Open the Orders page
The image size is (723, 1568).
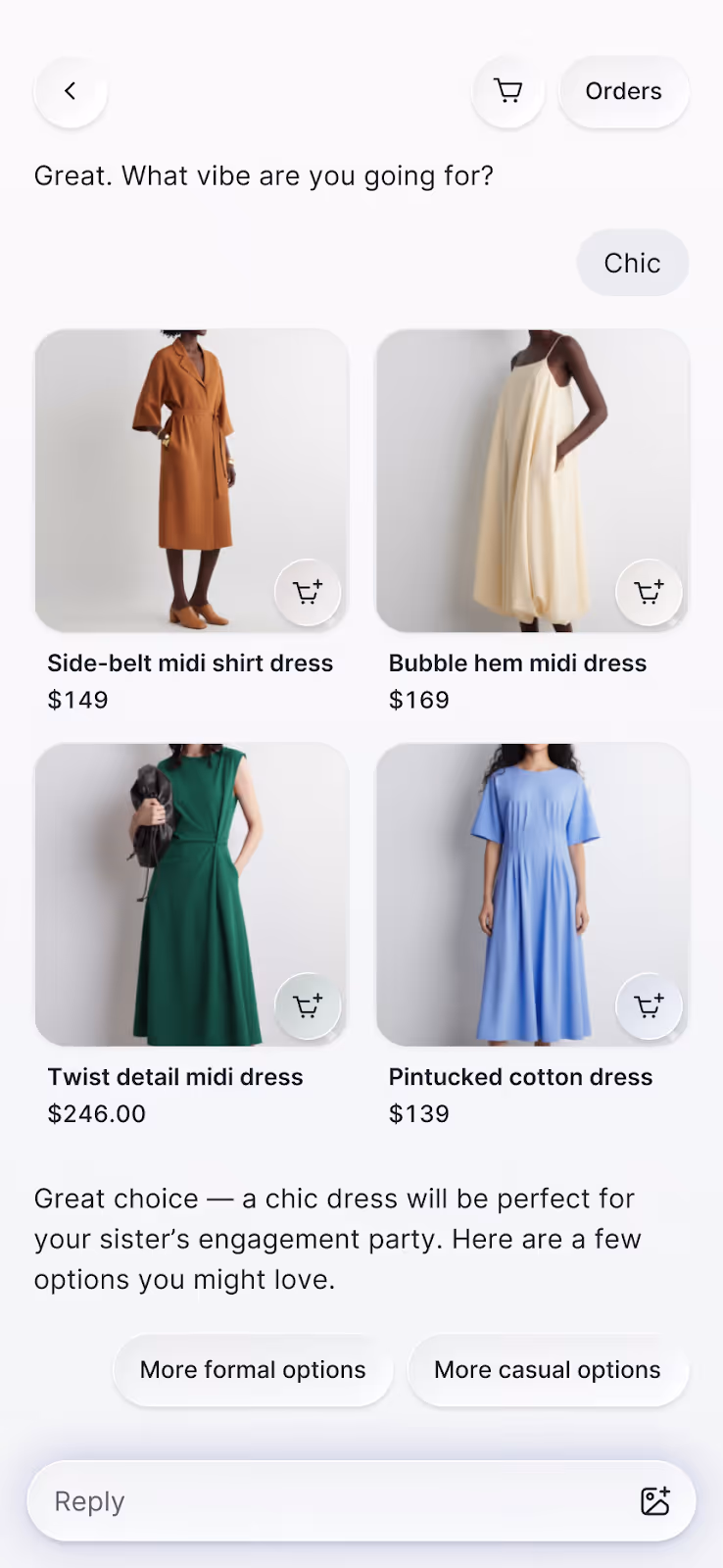tap(623, 90)
